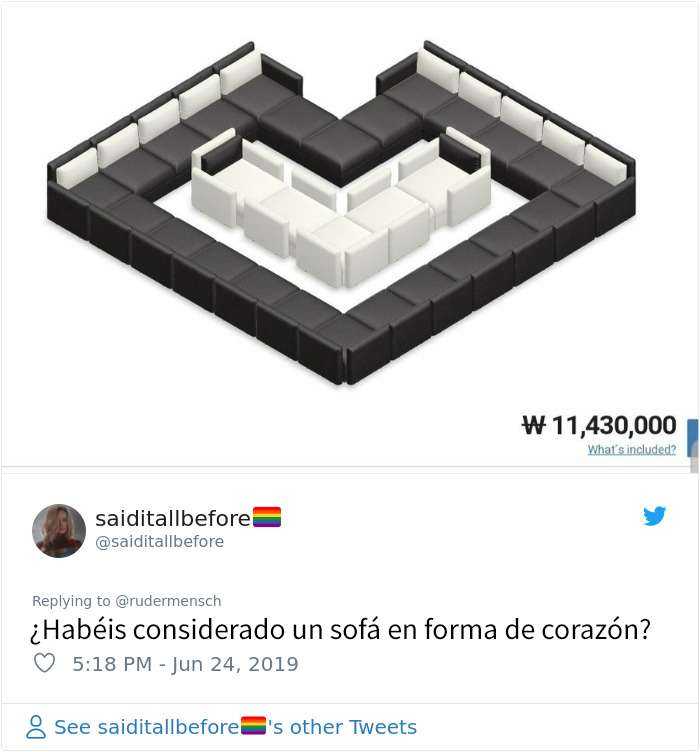The height and width of the screenshot is (752, 700).
Task: Open the Twitter bird logo link
Action: 654,516
